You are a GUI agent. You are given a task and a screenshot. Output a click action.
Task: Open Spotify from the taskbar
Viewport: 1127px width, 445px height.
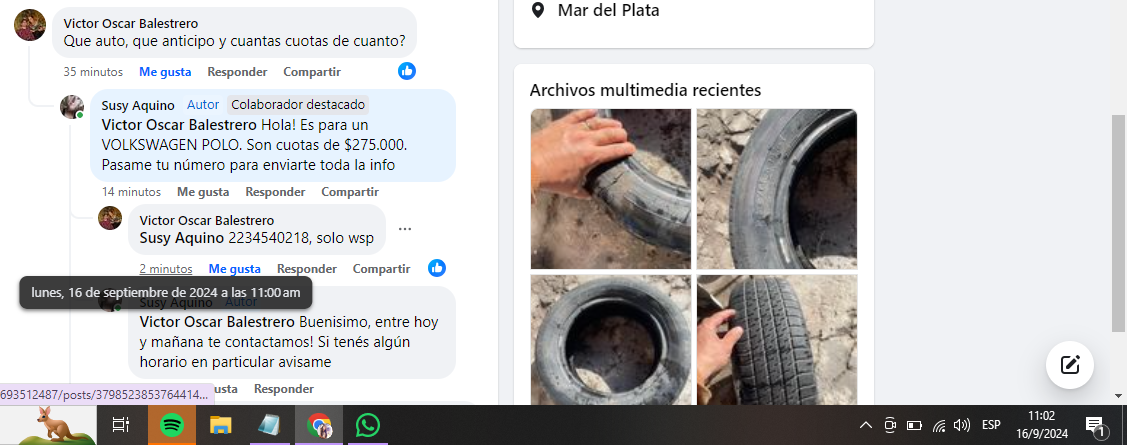coord(171,425)
